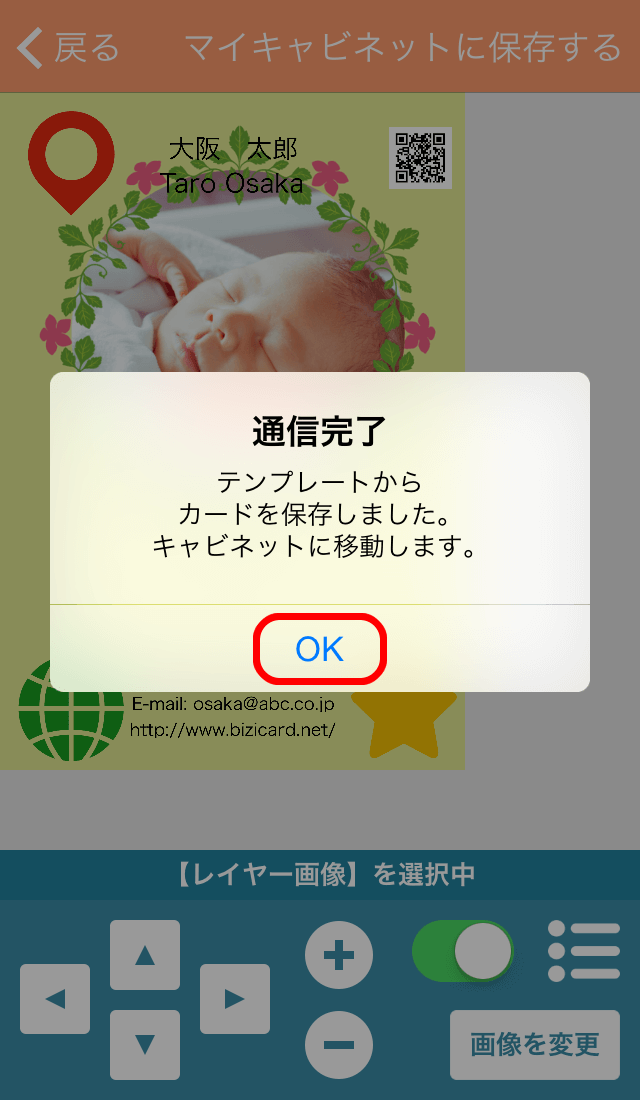Move layer image up
This screenshot has width=640, height=1100.
(x=145, y=955)
